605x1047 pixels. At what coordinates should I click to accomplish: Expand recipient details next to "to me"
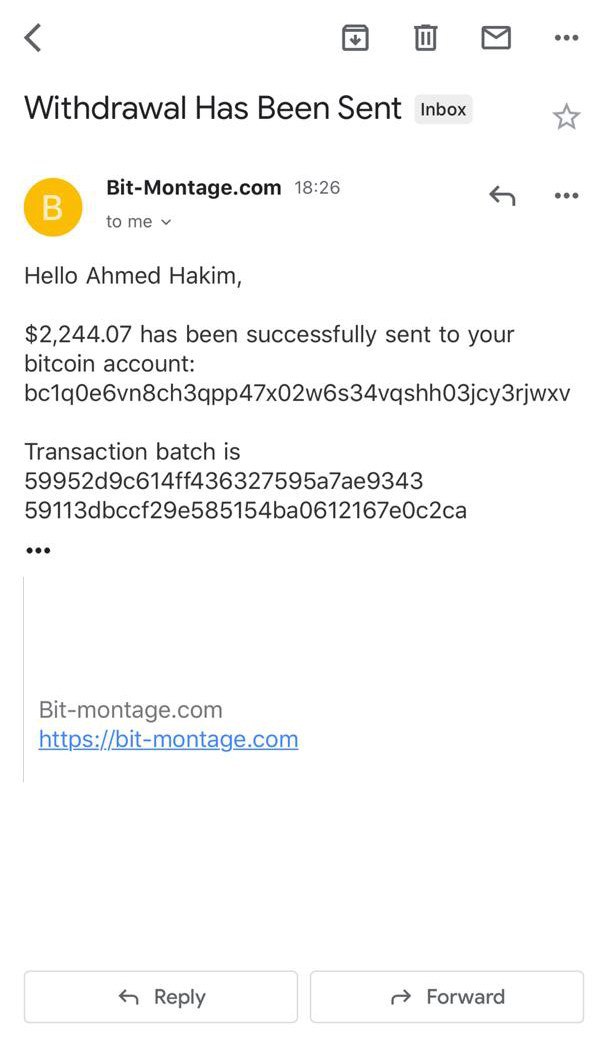166,222
